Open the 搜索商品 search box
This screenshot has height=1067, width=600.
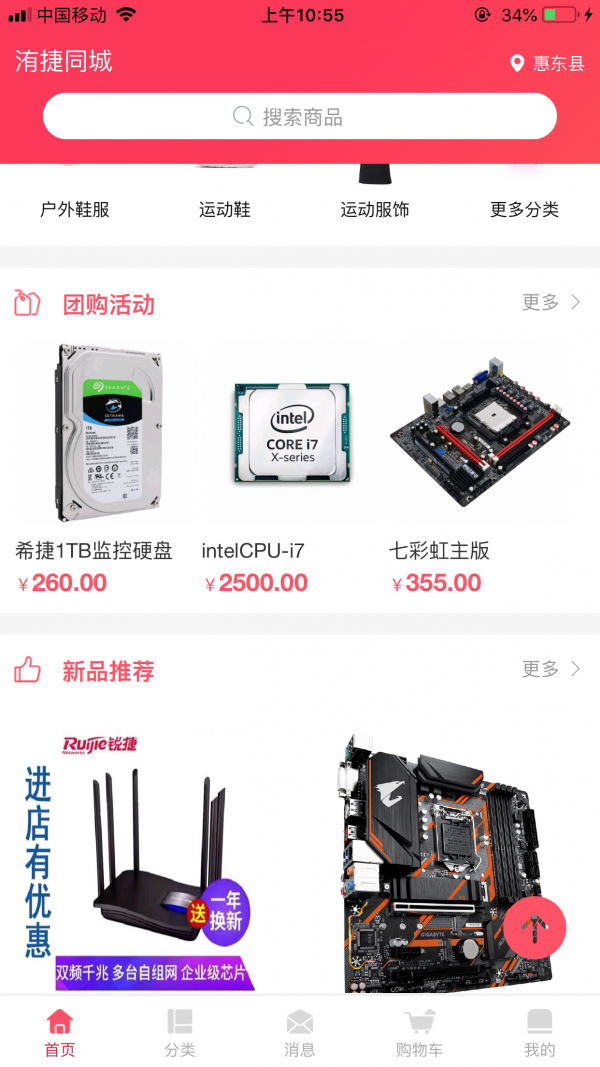[x=300, y=117]
